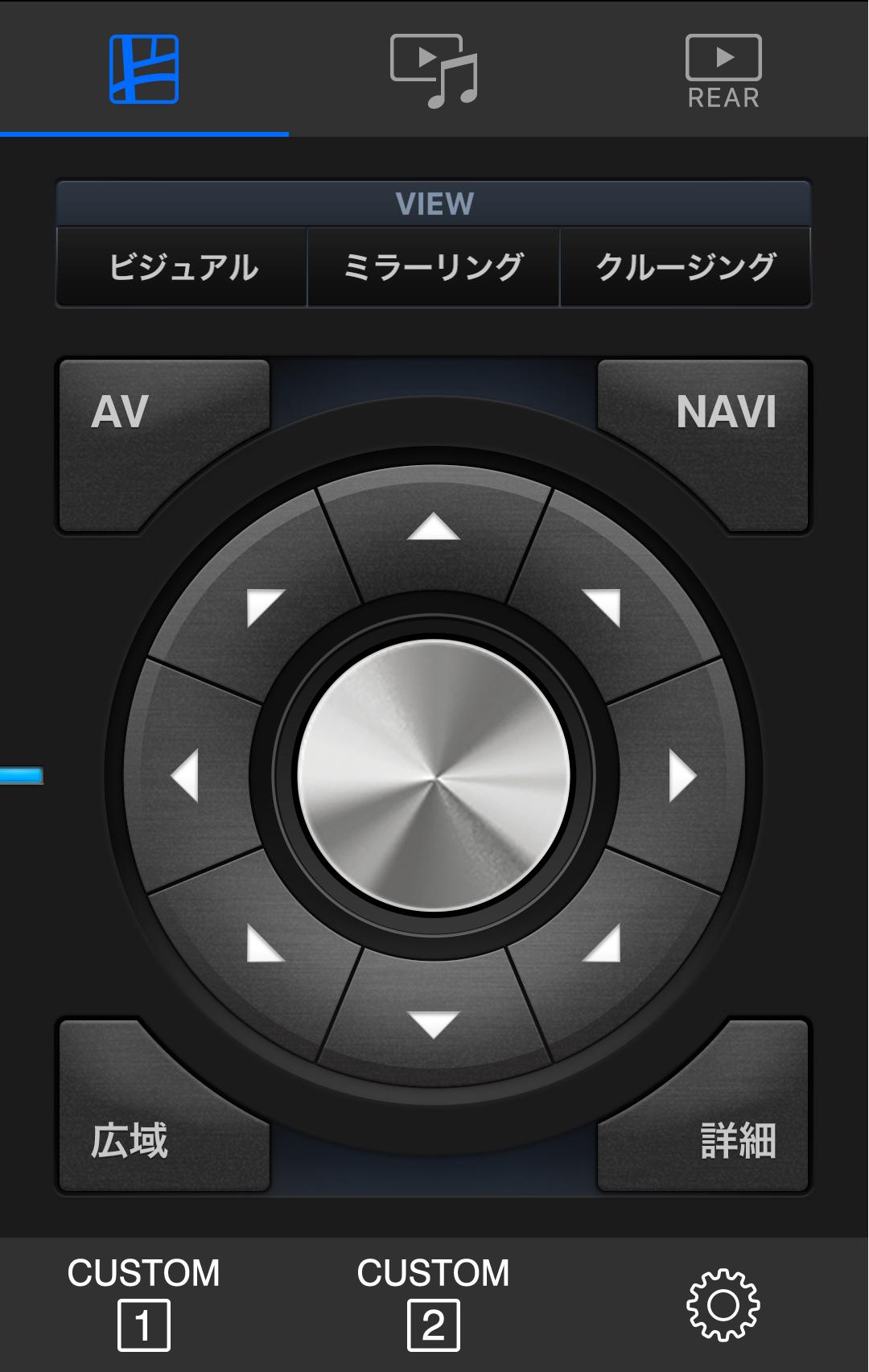The image size is (869, 1372).
Task: Tap the upper-right diagonal arrow
Action: click(603, 607)
